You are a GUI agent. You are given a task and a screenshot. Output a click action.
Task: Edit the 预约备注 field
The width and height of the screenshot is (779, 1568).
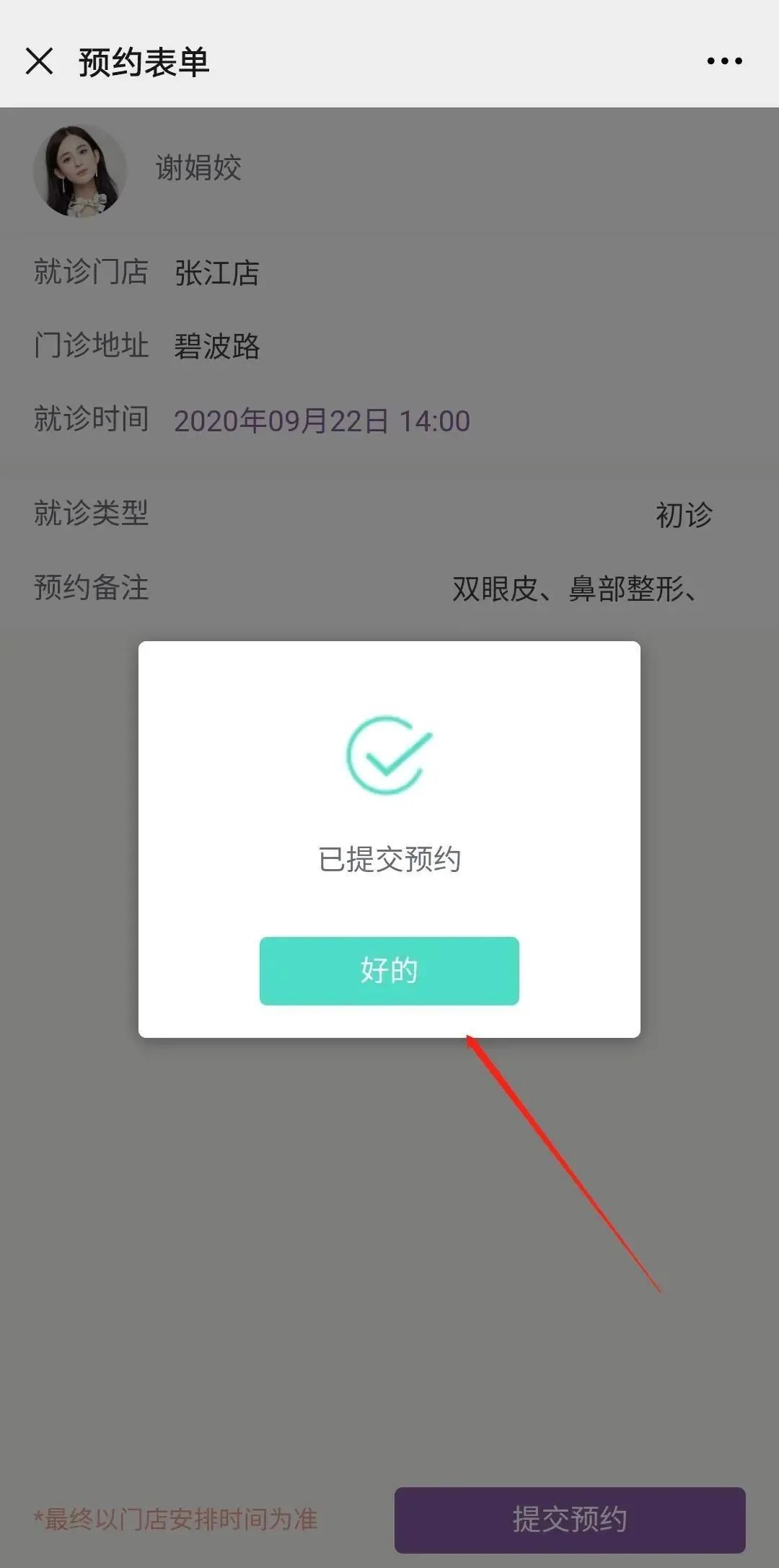[x=573, y=589]
